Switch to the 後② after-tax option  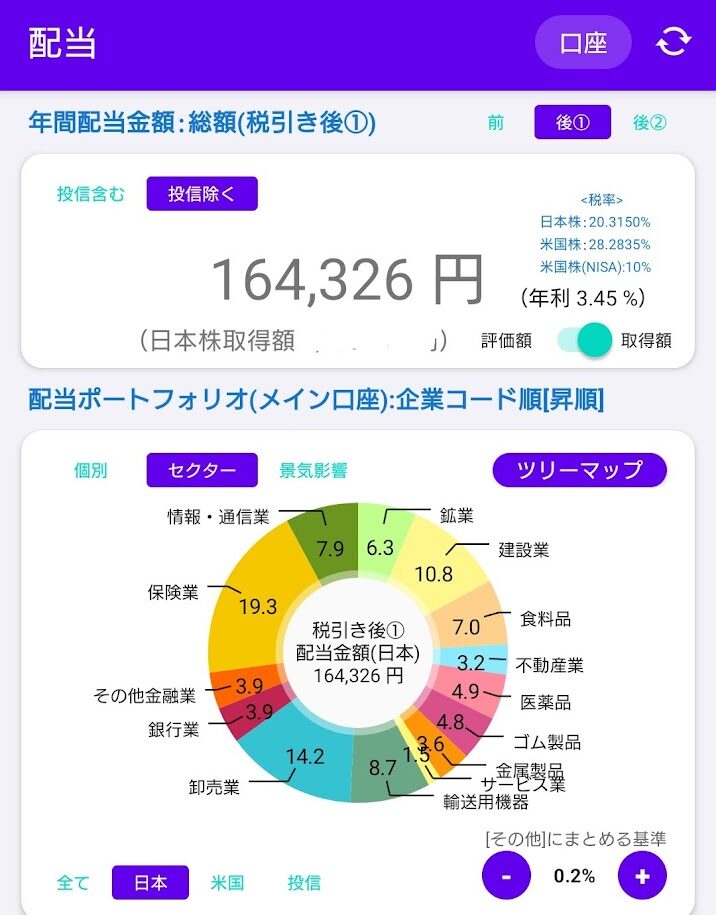(x=650, y=123)
